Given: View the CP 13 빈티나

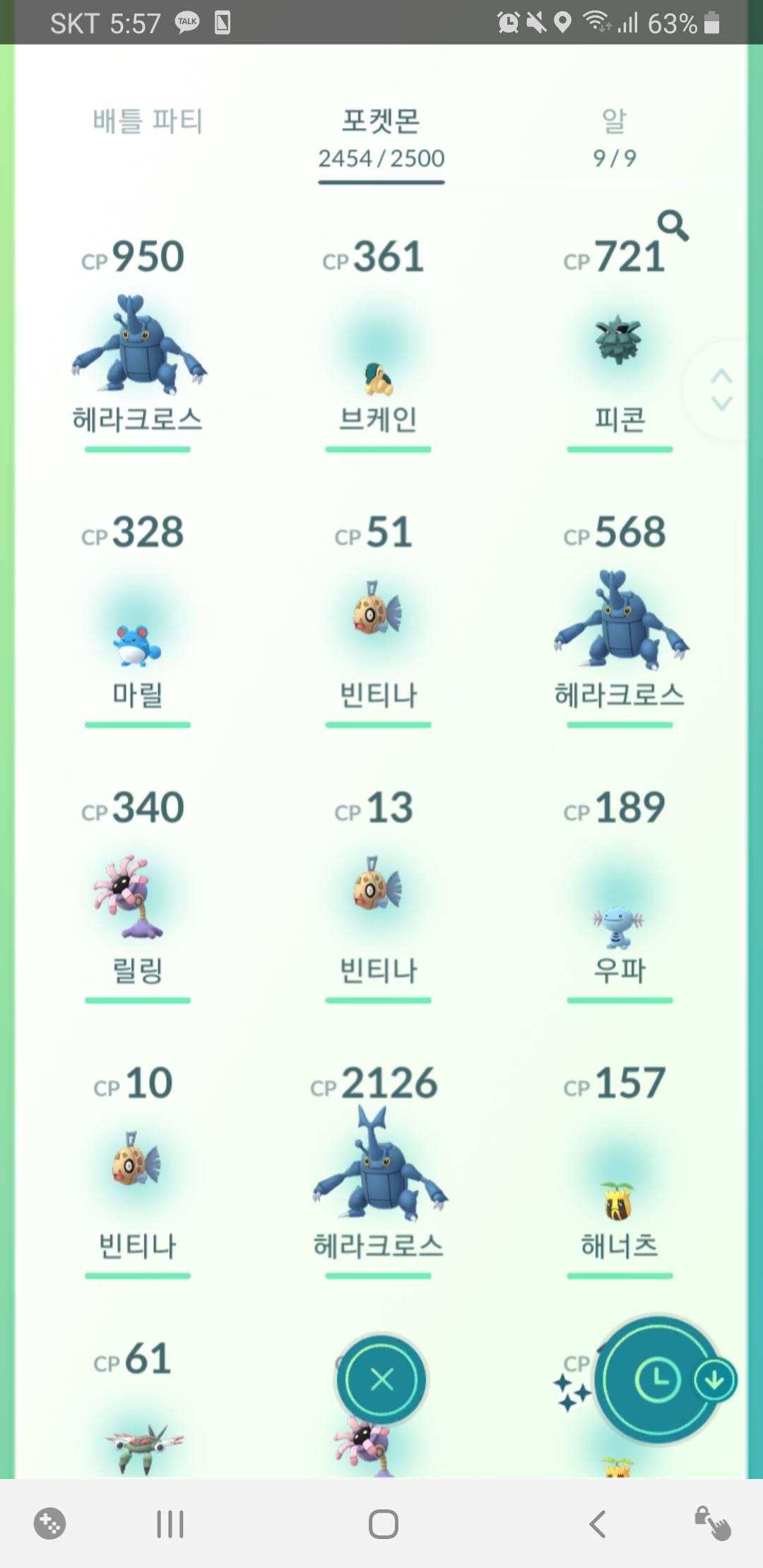Looking at the screenshot, I should tap(379, 890).
